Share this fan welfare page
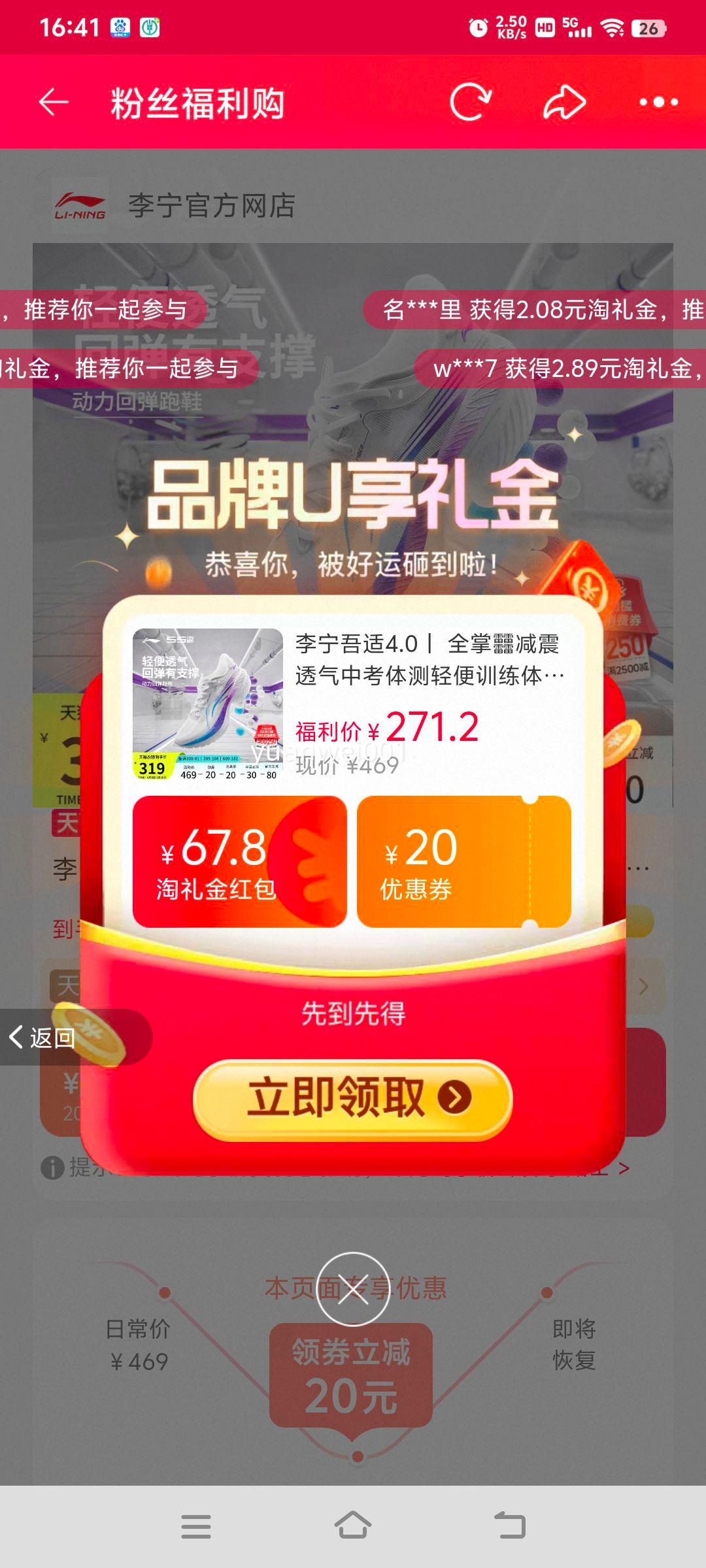The height and width of the screenshot is (1568, 706). (564, 103)
